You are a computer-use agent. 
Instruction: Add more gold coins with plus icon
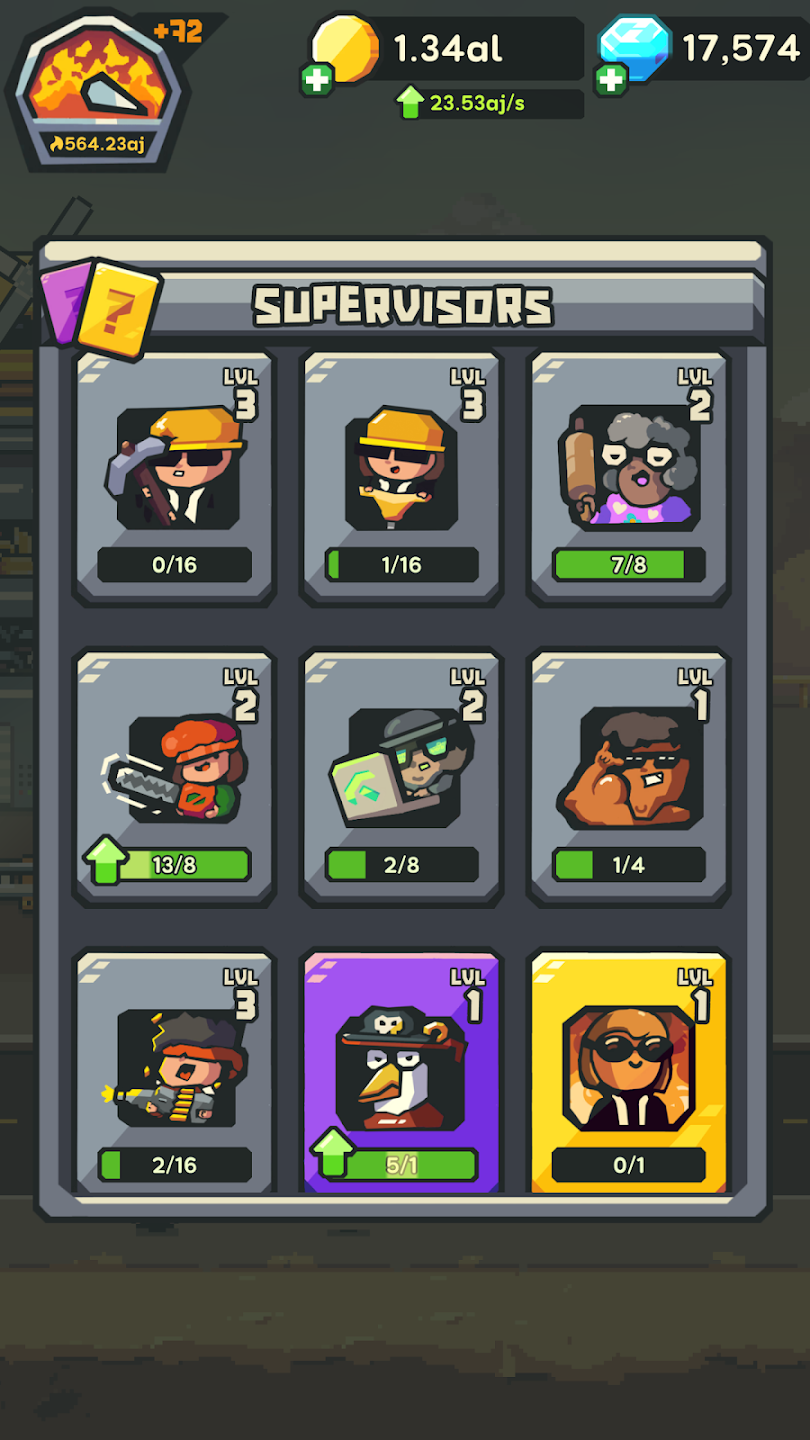click(317, 80)
